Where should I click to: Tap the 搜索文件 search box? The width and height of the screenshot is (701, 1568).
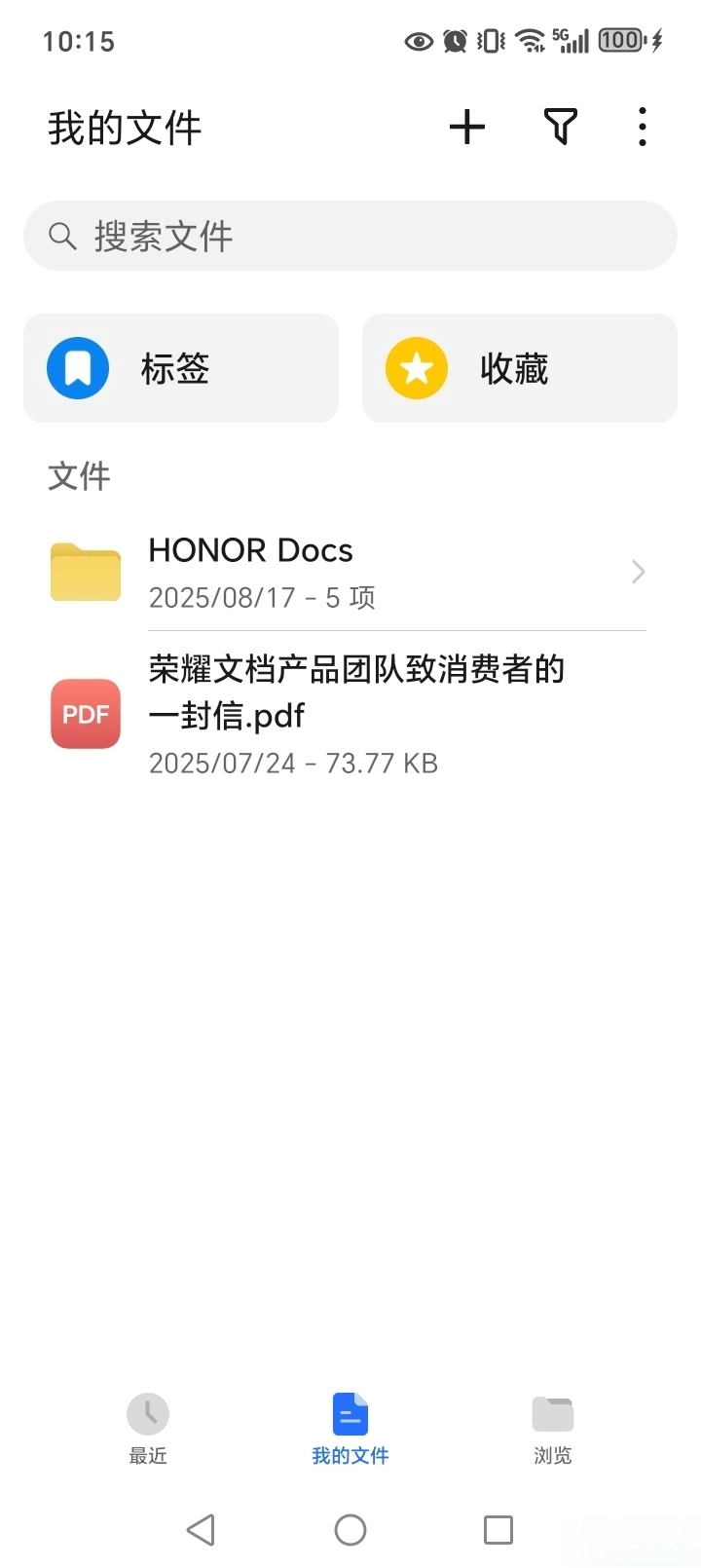pyautogui.click(x=350, y=236)
